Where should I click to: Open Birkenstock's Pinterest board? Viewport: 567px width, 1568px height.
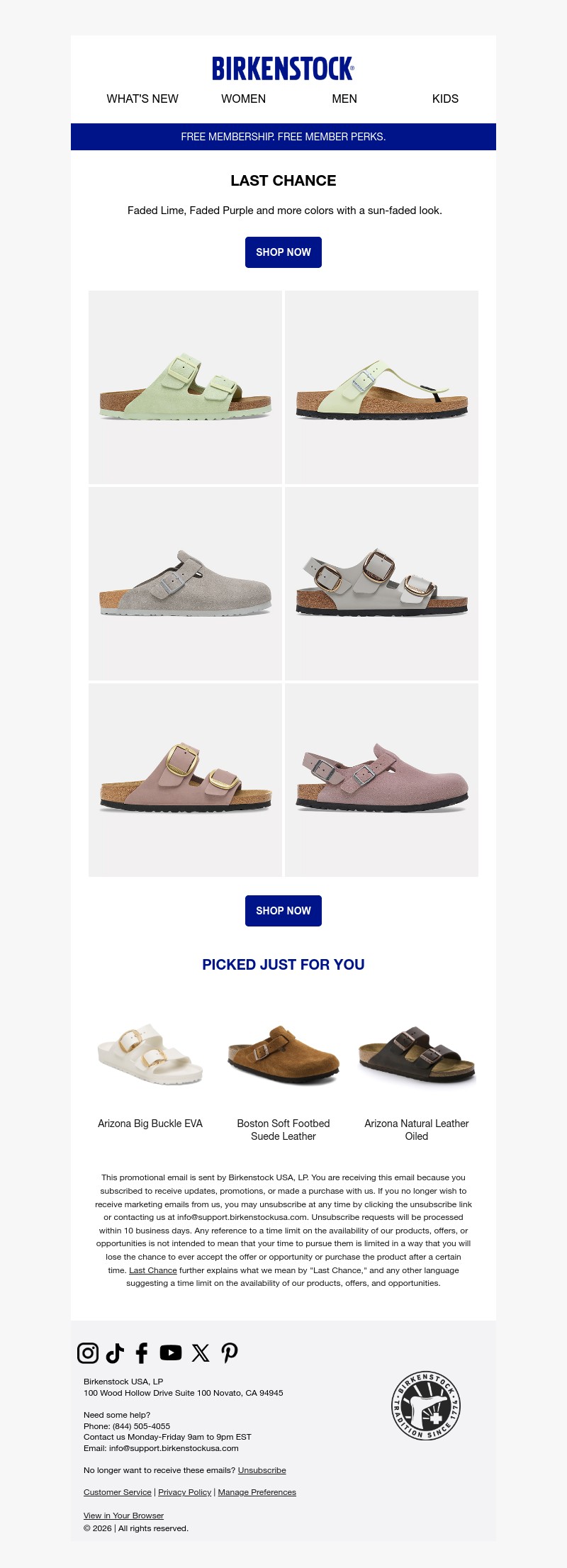228,1353
